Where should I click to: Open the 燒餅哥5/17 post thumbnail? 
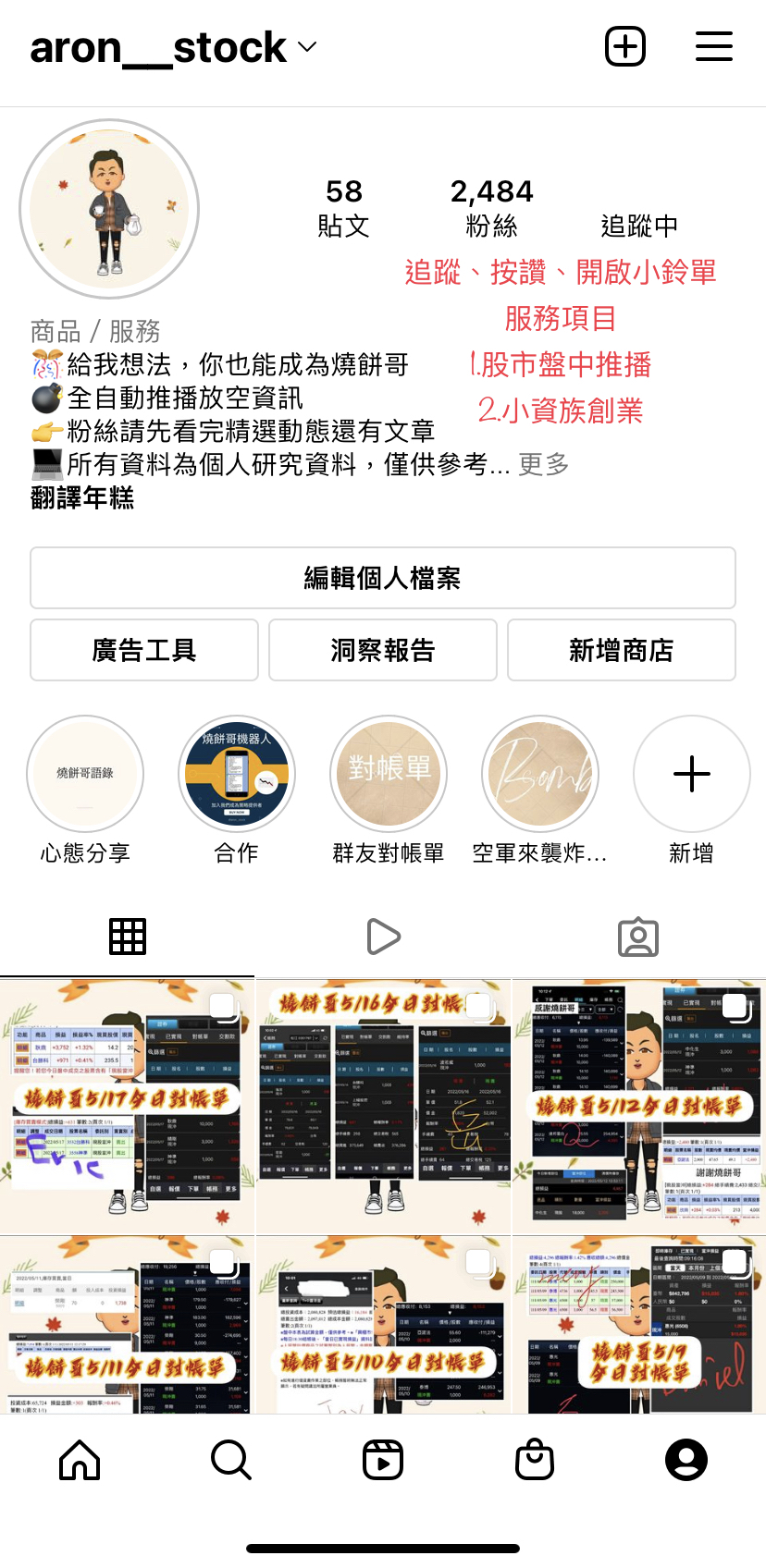(127, 1107)
